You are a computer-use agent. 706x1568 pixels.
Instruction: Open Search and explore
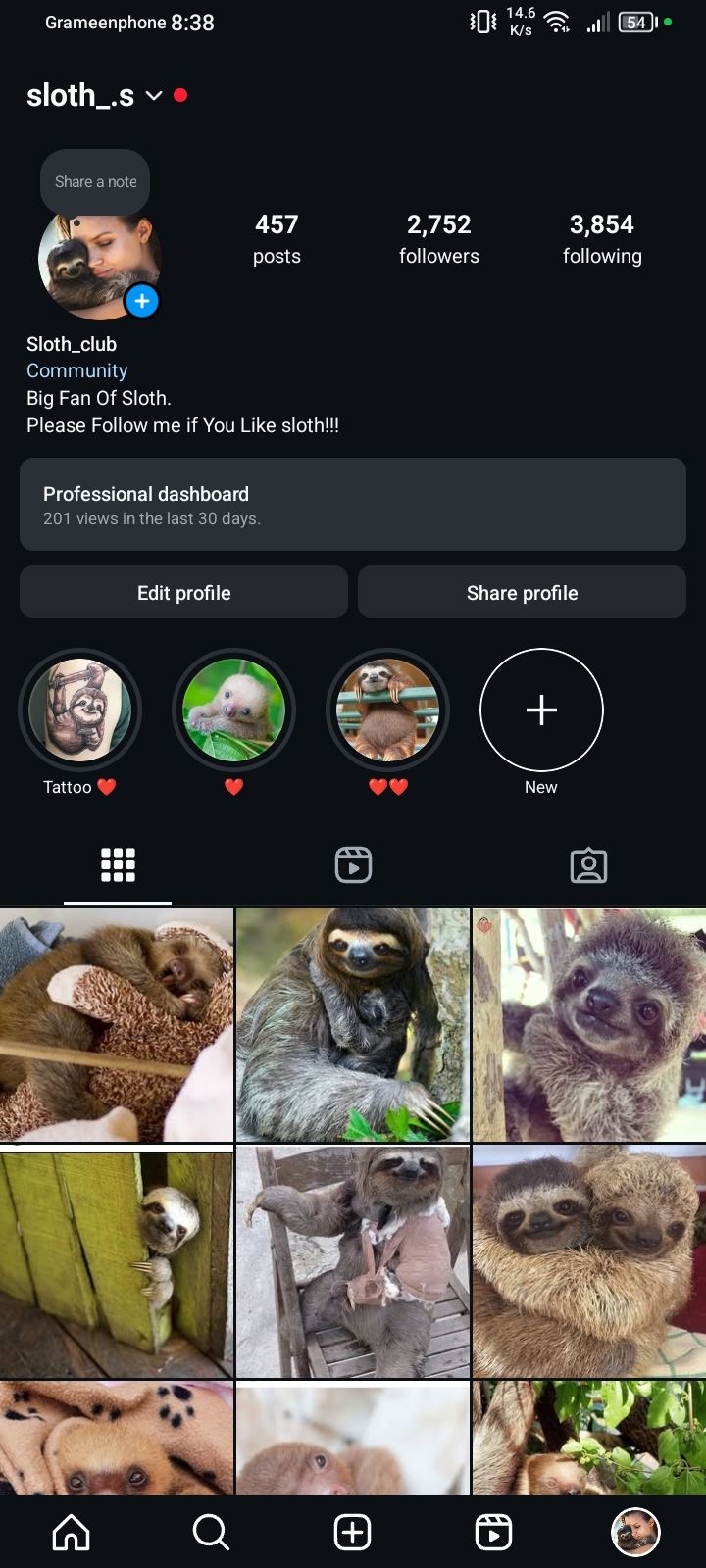[211, 1532]
